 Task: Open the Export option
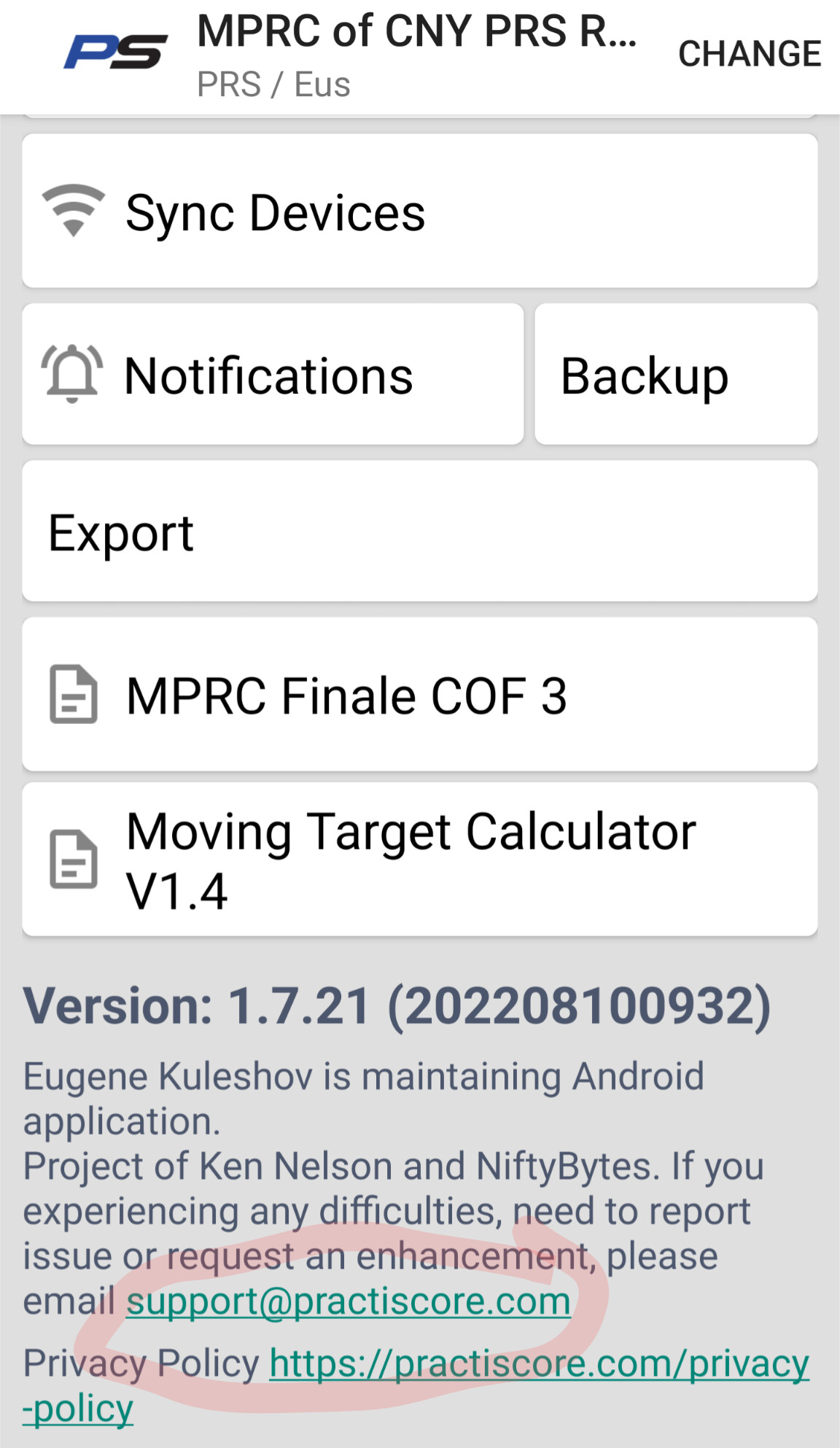[x=419, y=531]
